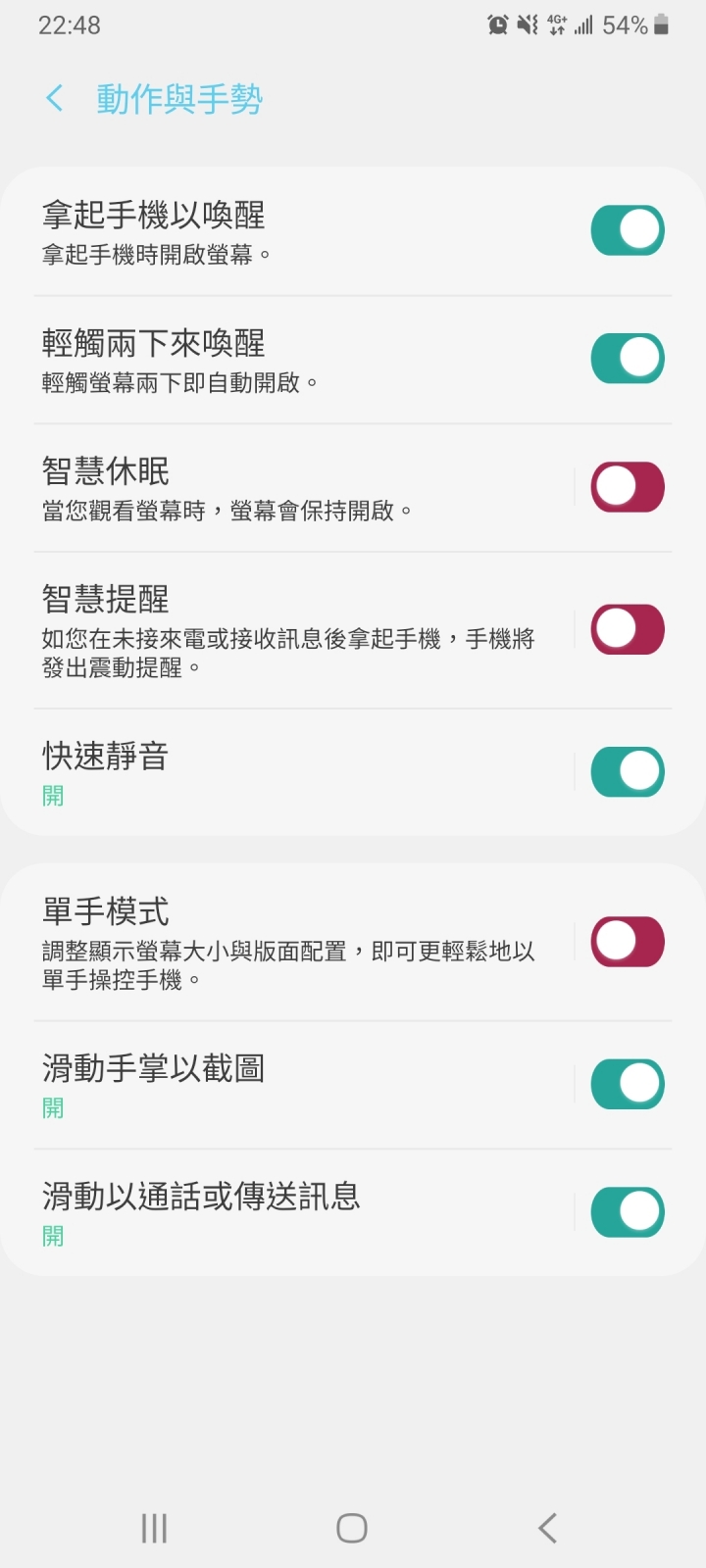Turn on 智慧提醒 toggle
706x1568 pixels.
click(x=628, y=629)
